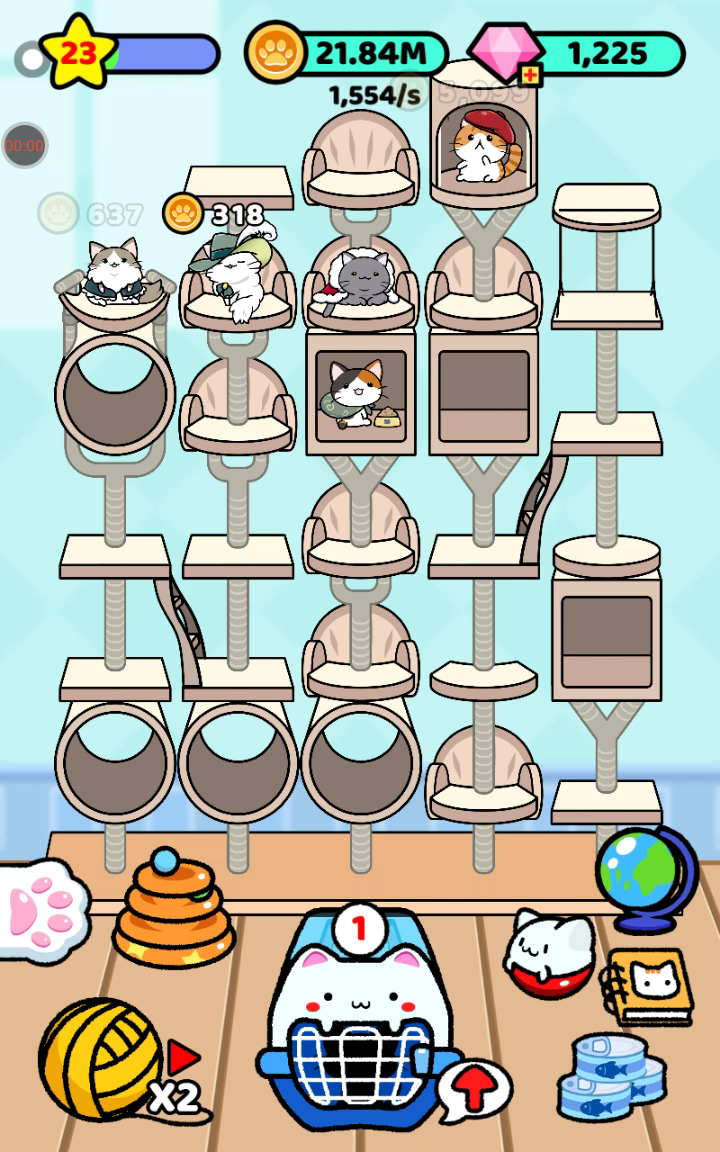Tap the pink cat paw button
Viewport: 720px width, 1152px height.
[x=40, y=910]
